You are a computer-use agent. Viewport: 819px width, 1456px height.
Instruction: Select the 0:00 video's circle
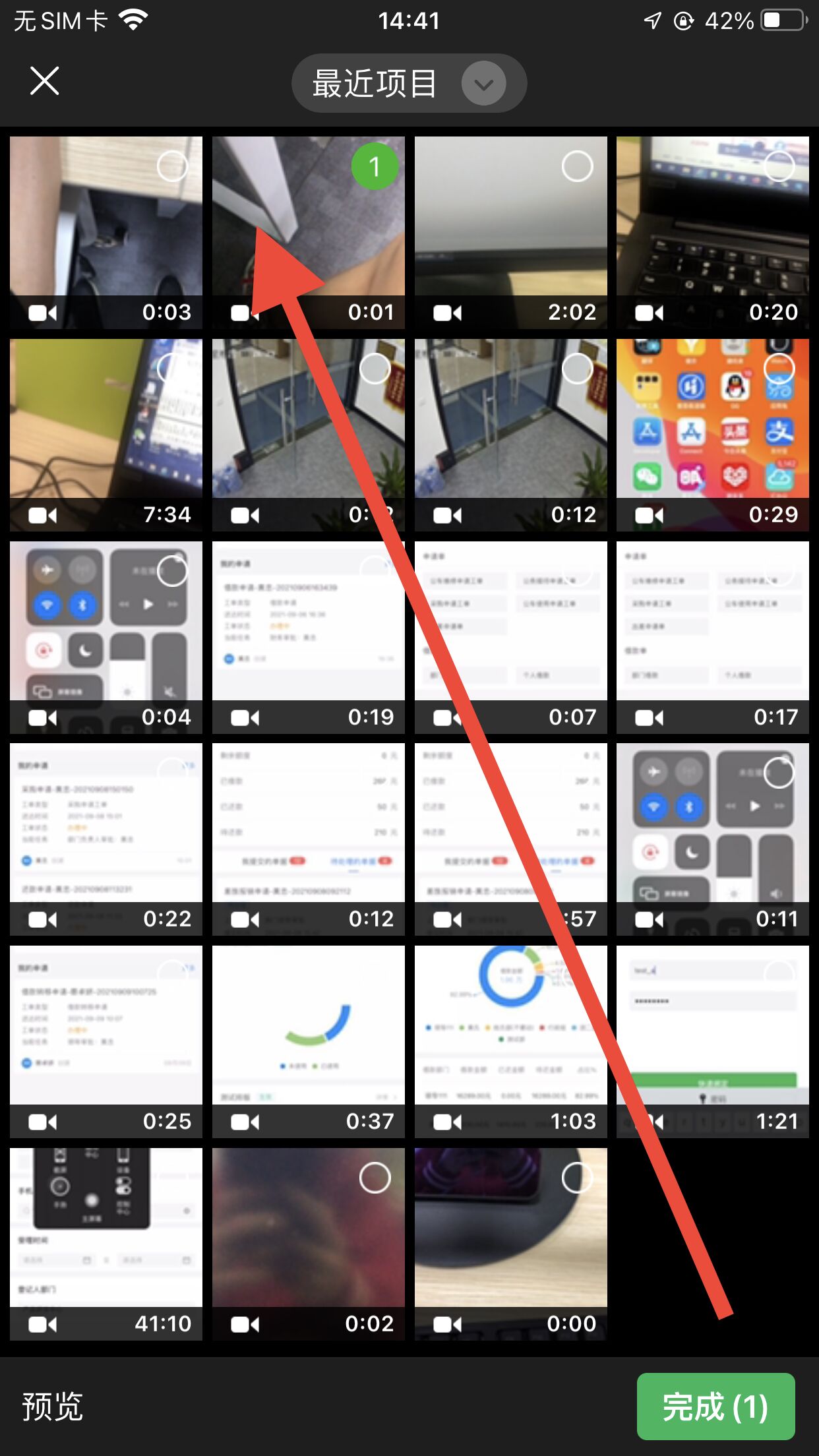[577, 1178]
